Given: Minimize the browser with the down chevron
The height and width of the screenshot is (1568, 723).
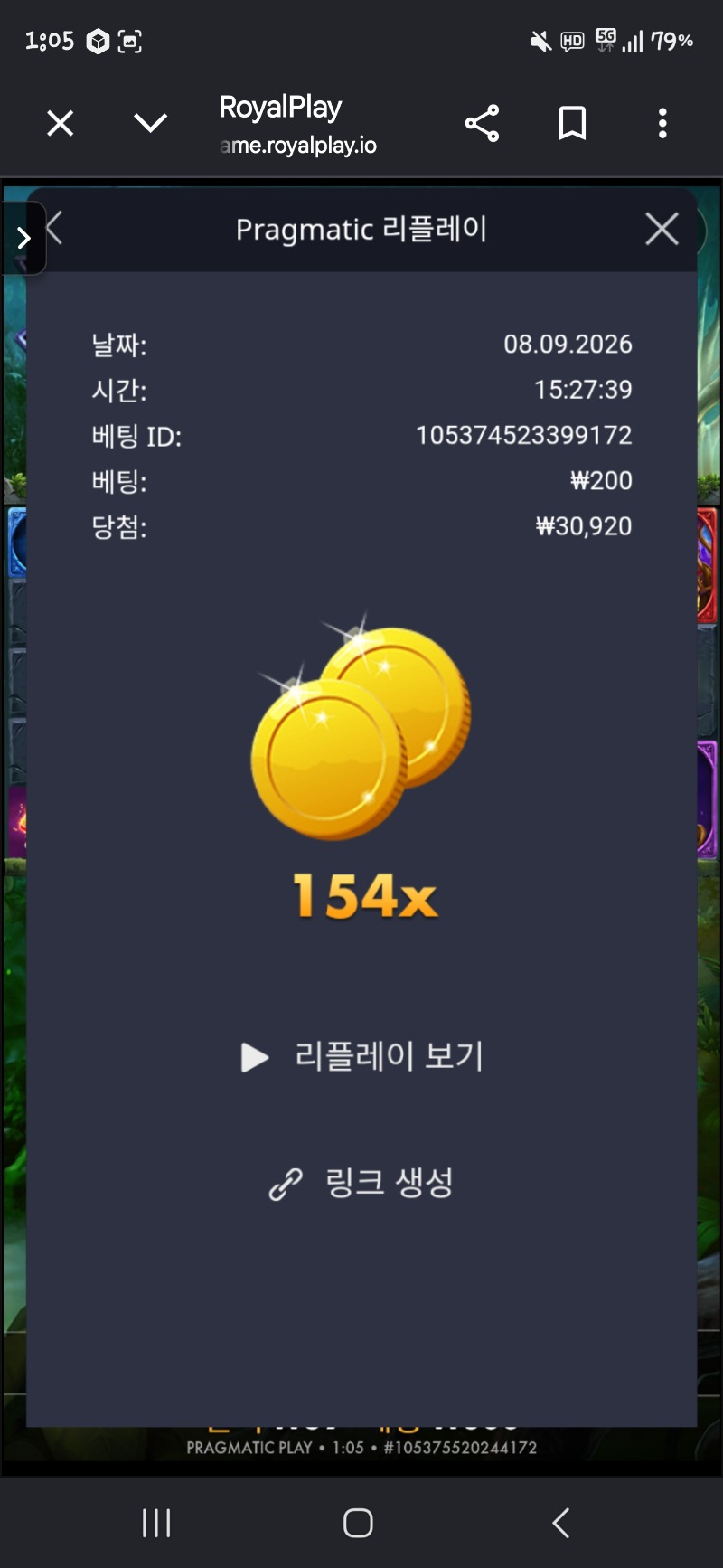Looking at the screenshot, I should click(150, 123).
